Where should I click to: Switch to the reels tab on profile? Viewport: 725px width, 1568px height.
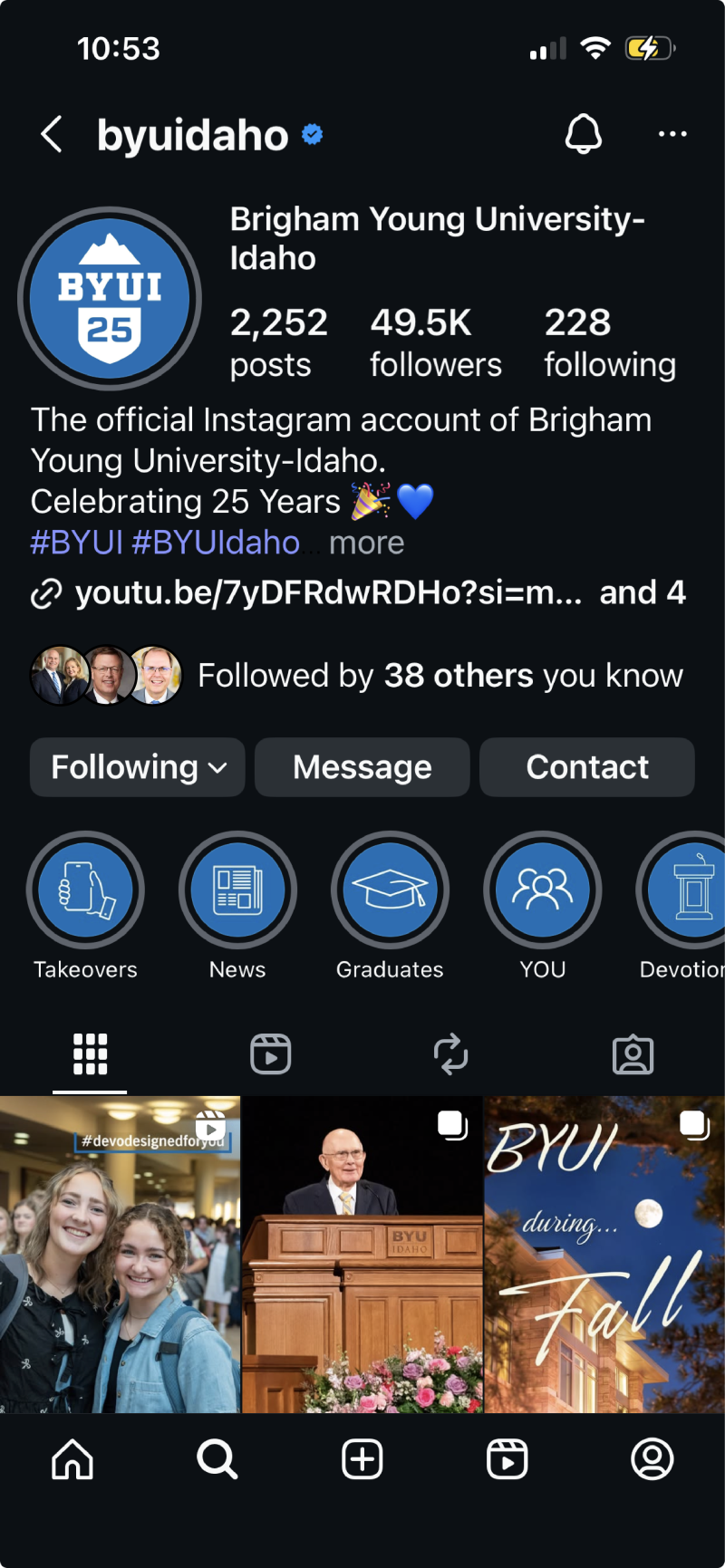[x=270, y=1054]
